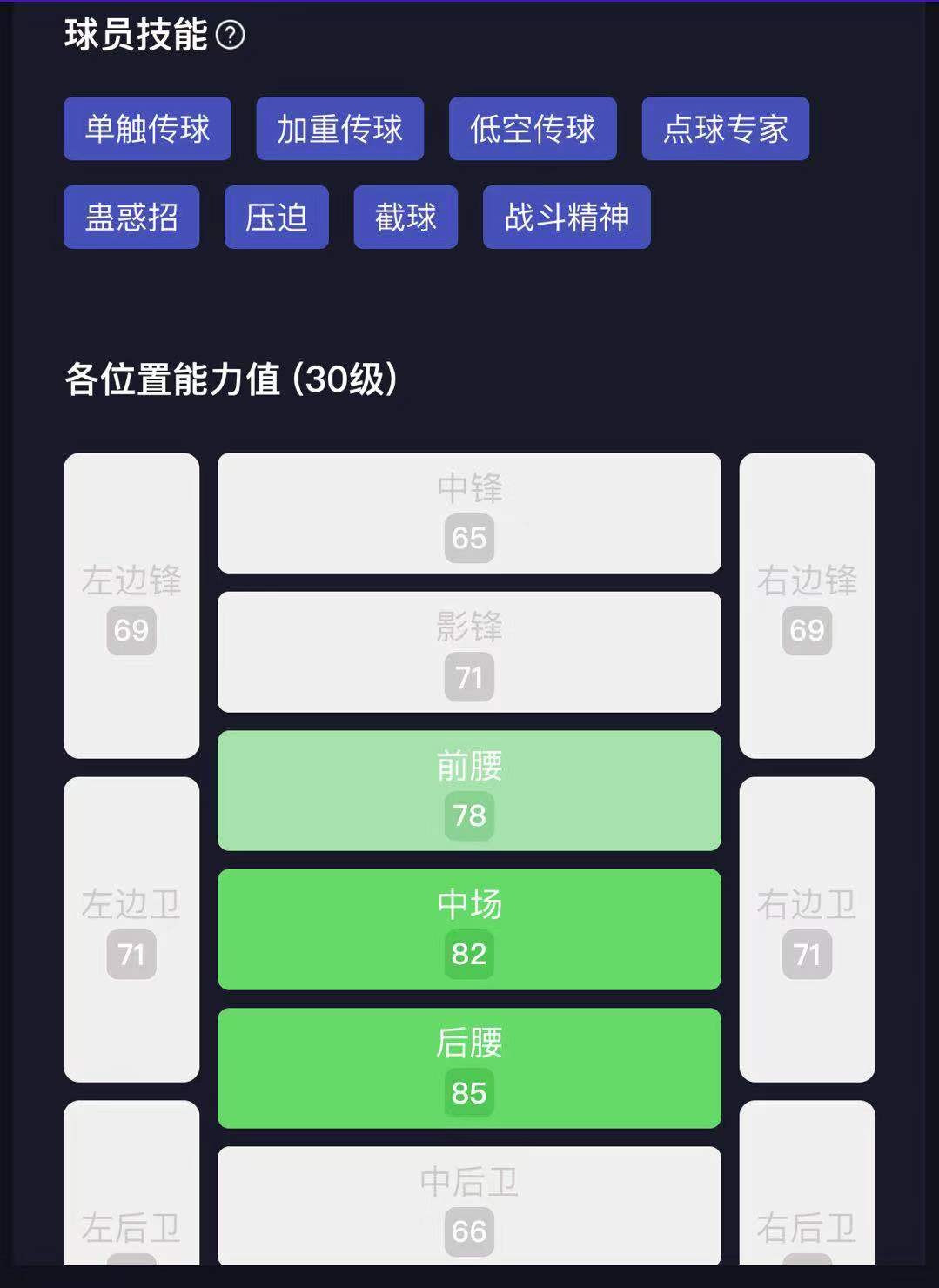Select the 压迫 skill chip
Image resolution: width=939 pixels, height=1288 pixels.
pyautogui.click(x=277, y=218)
